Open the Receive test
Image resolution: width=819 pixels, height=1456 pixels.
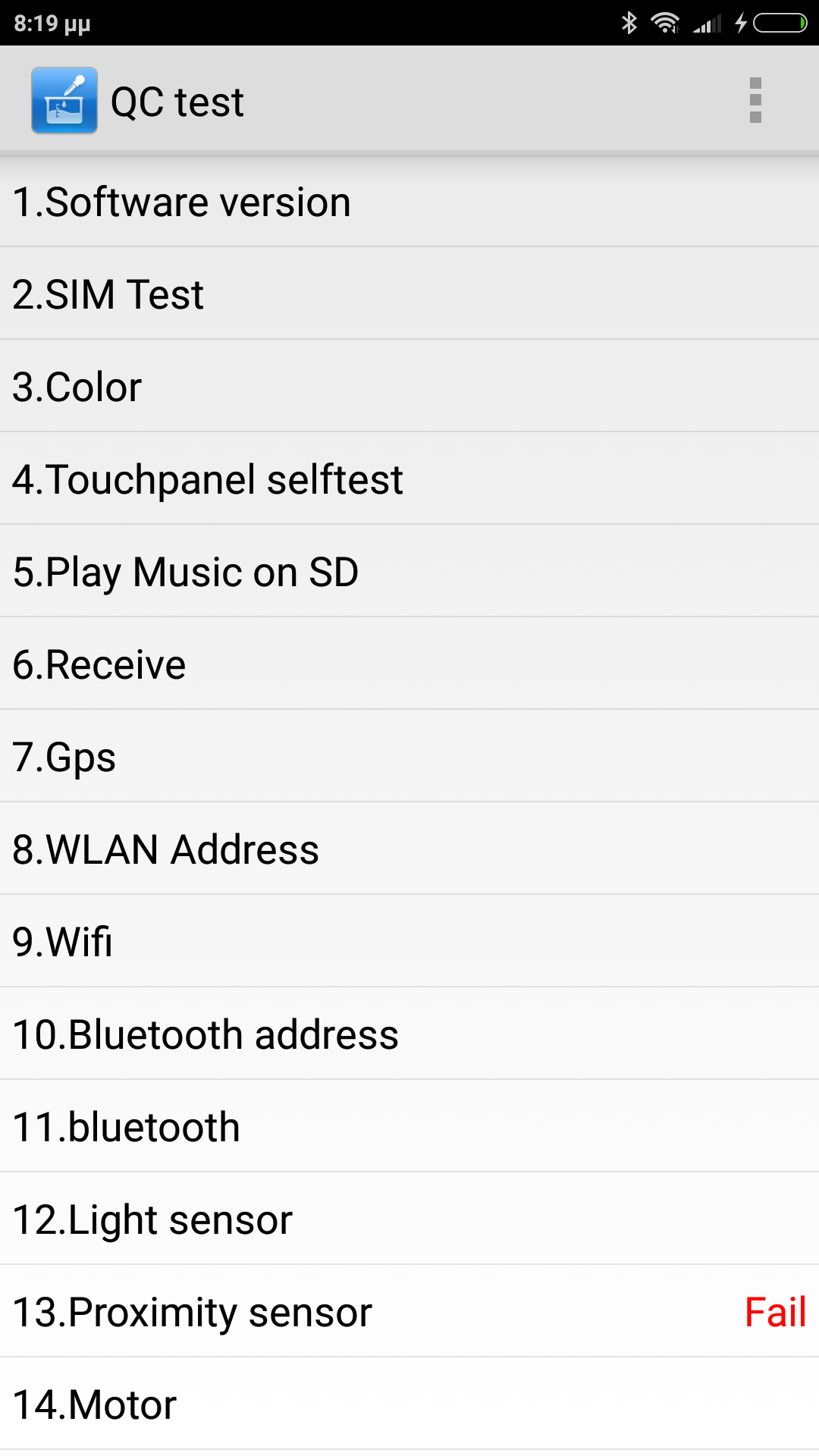coord(409,664)
